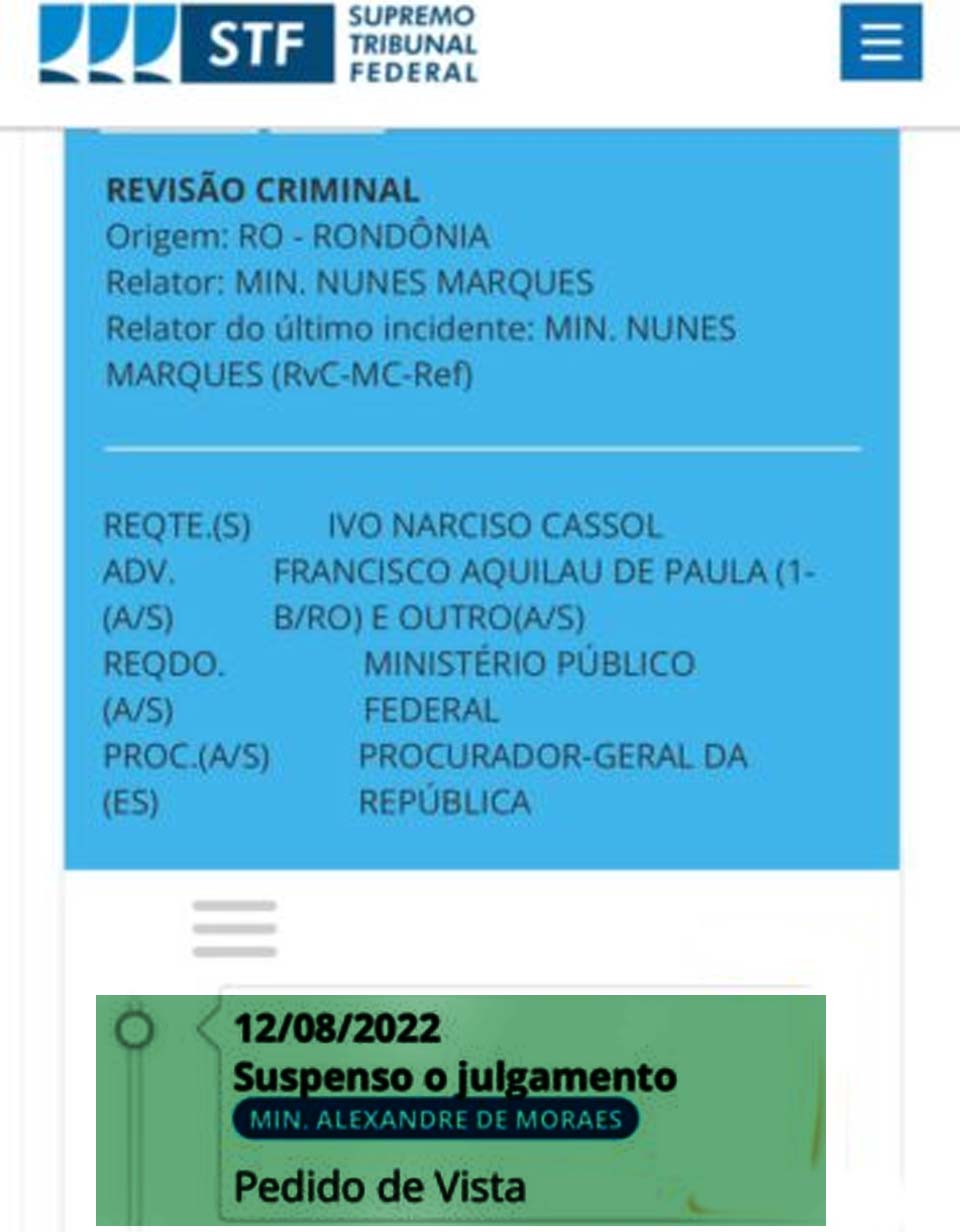Open the 12/08/2022 Suspenso o julgamento entry

[454, 1077]
